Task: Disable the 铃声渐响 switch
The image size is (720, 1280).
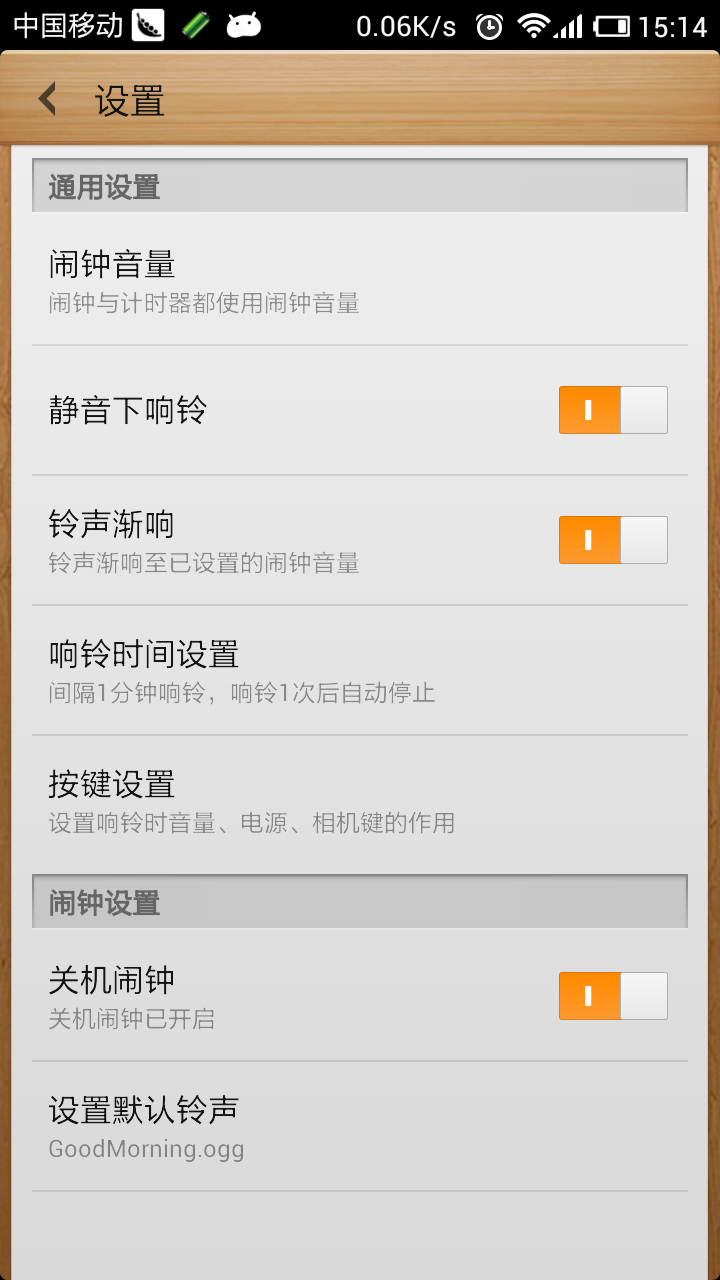Action: [x=612, y=540]
